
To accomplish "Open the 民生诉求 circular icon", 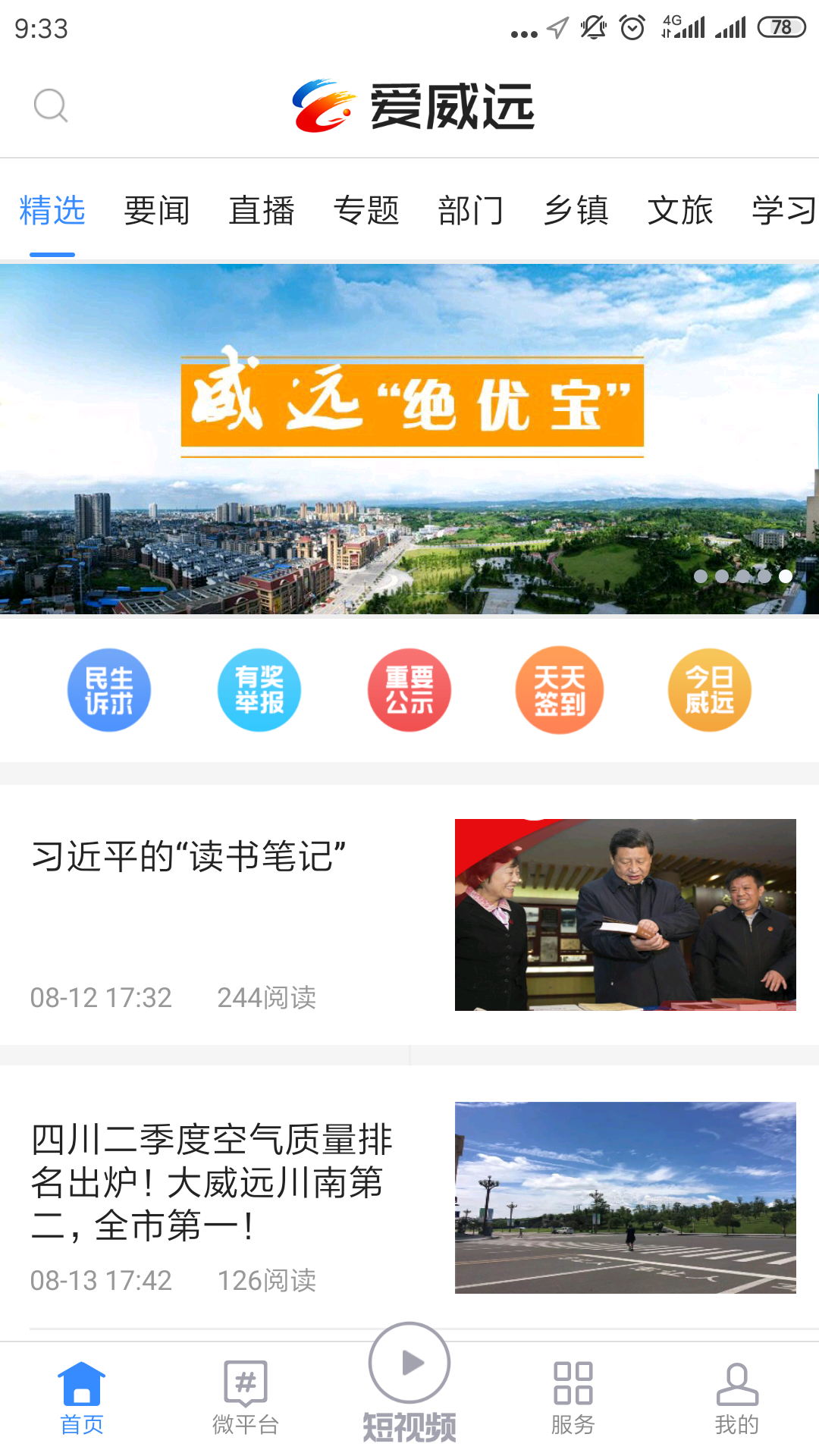I will click(109, 690).
